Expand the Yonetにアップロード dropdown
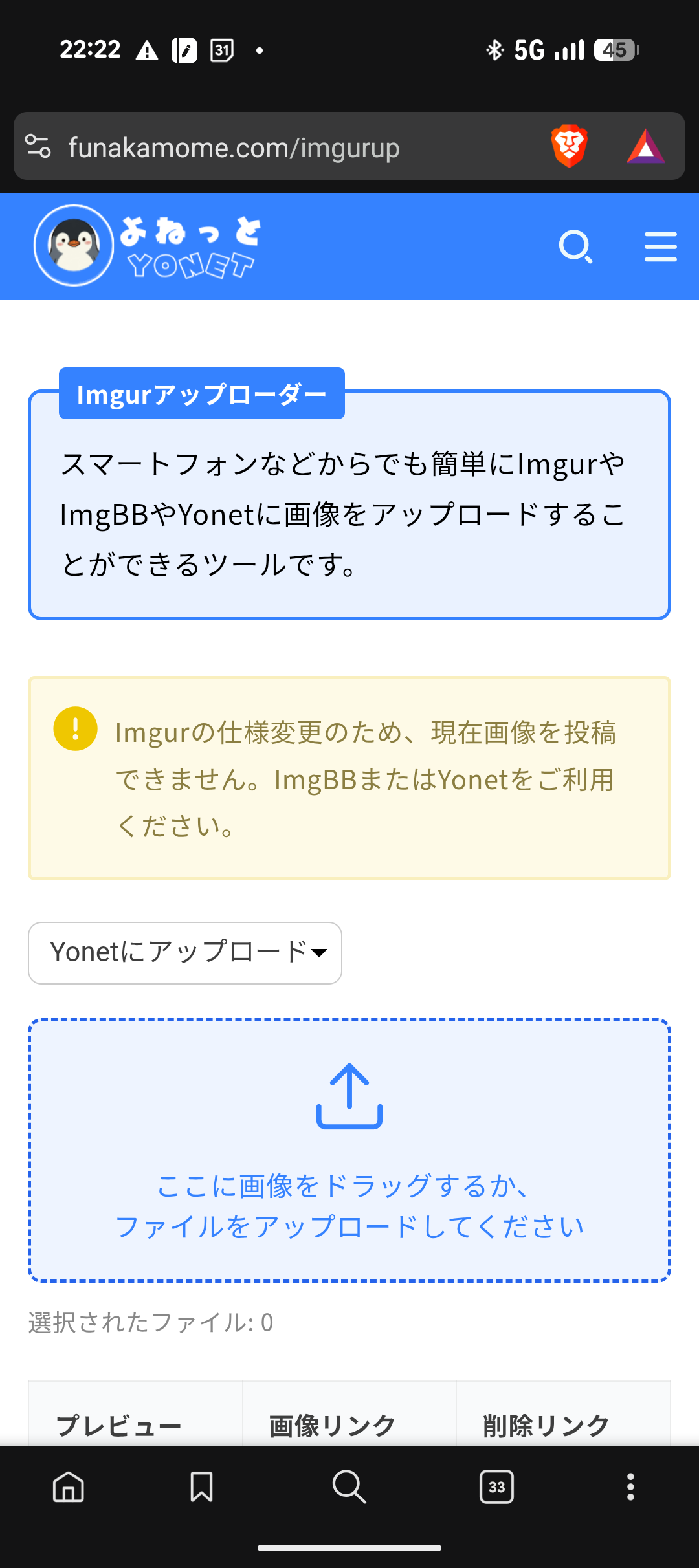699x1568 pixels. pyautogui.click(x=185, y=953)
